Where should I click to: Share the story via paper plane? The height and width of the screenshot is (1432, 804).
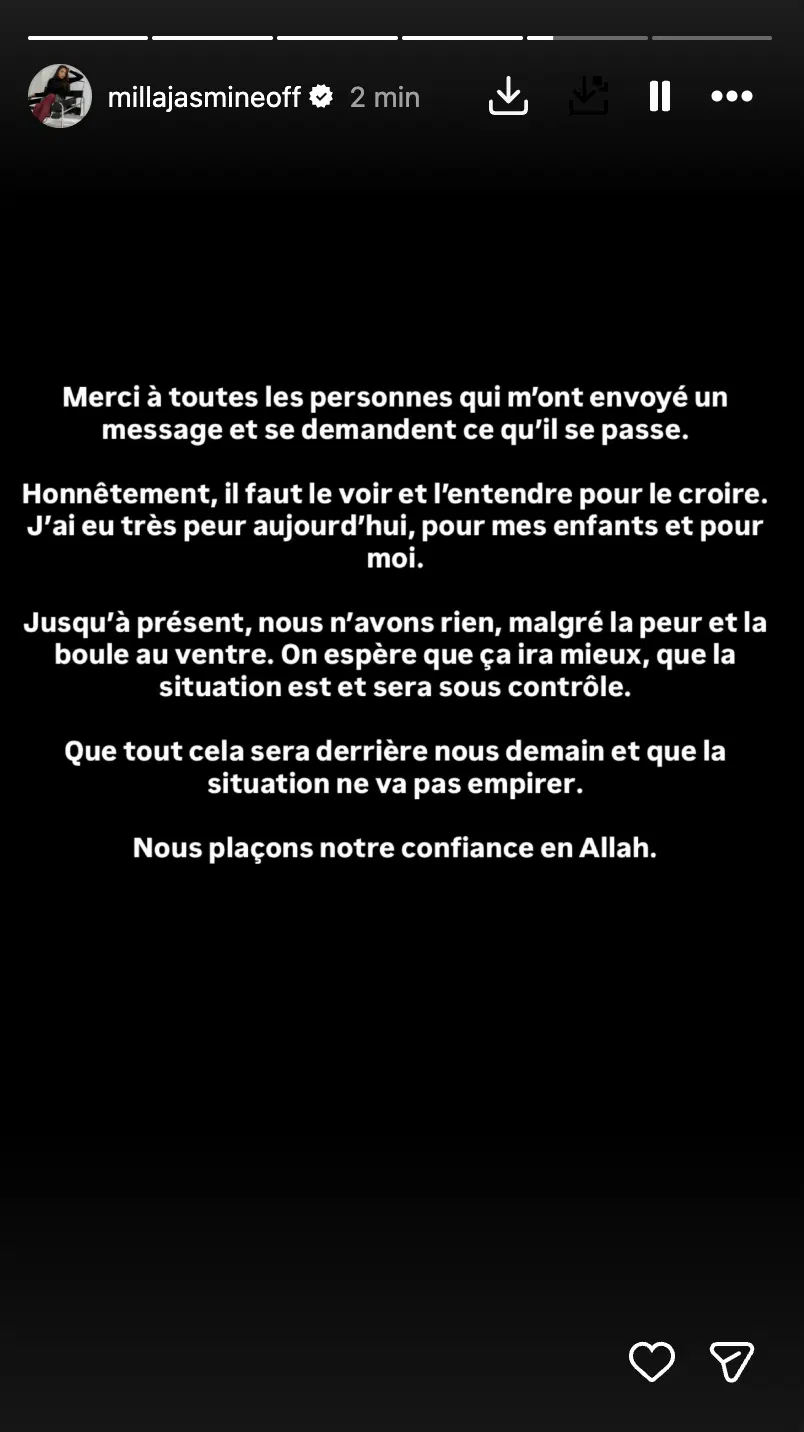pos(732,1362)
